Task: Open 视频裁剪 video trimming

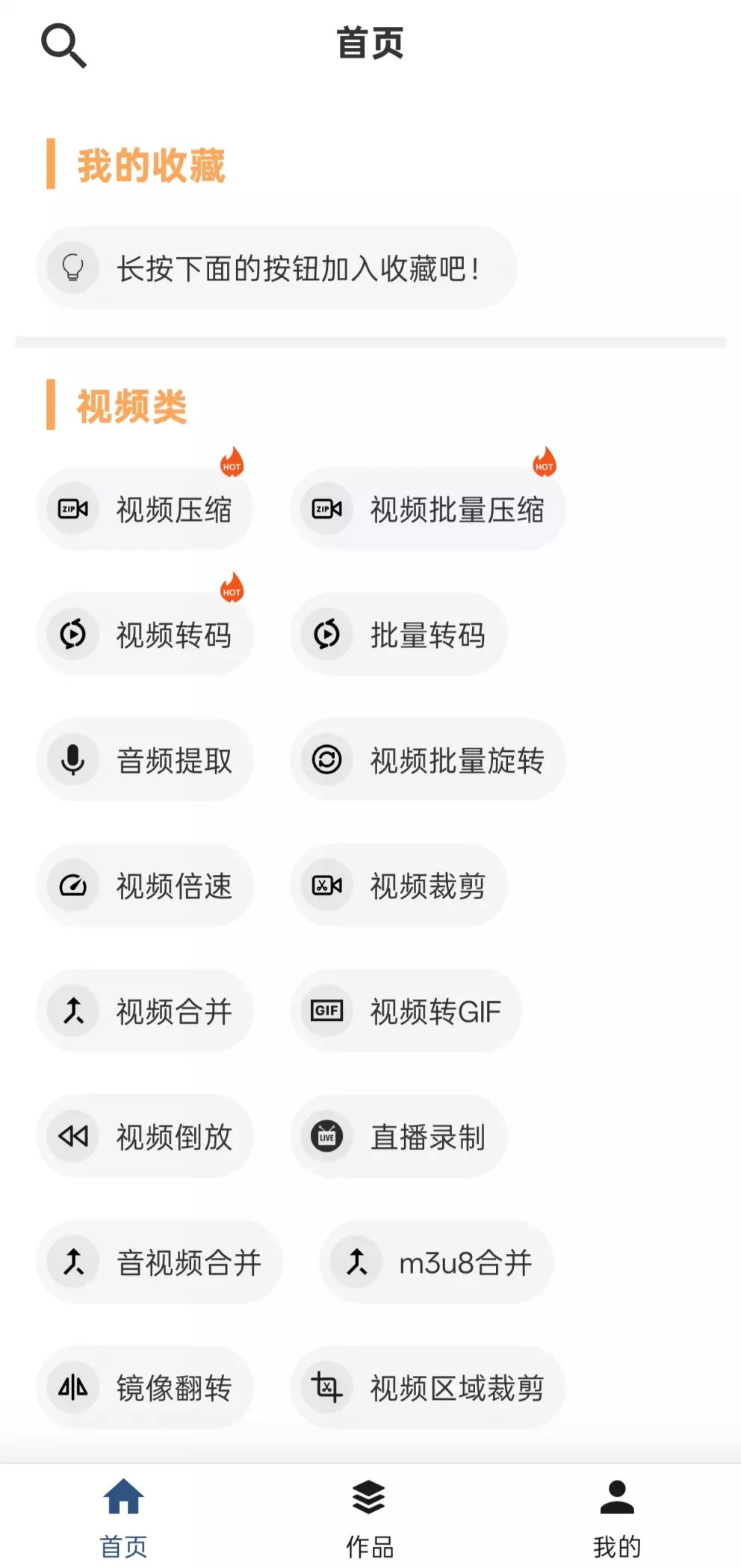Action: pos(399,886)
